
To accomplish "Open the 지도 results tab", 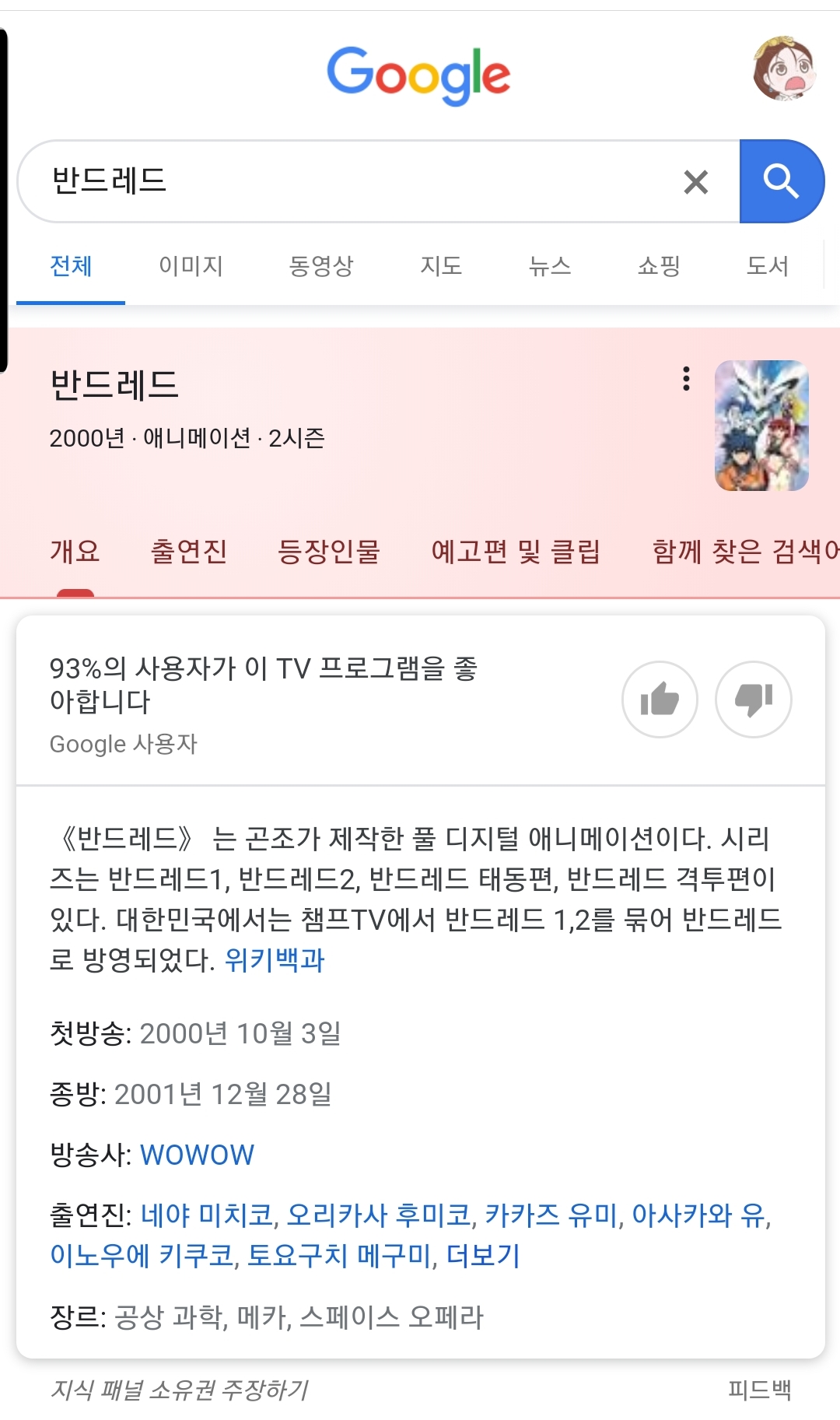I will click(x=441, y=266).
